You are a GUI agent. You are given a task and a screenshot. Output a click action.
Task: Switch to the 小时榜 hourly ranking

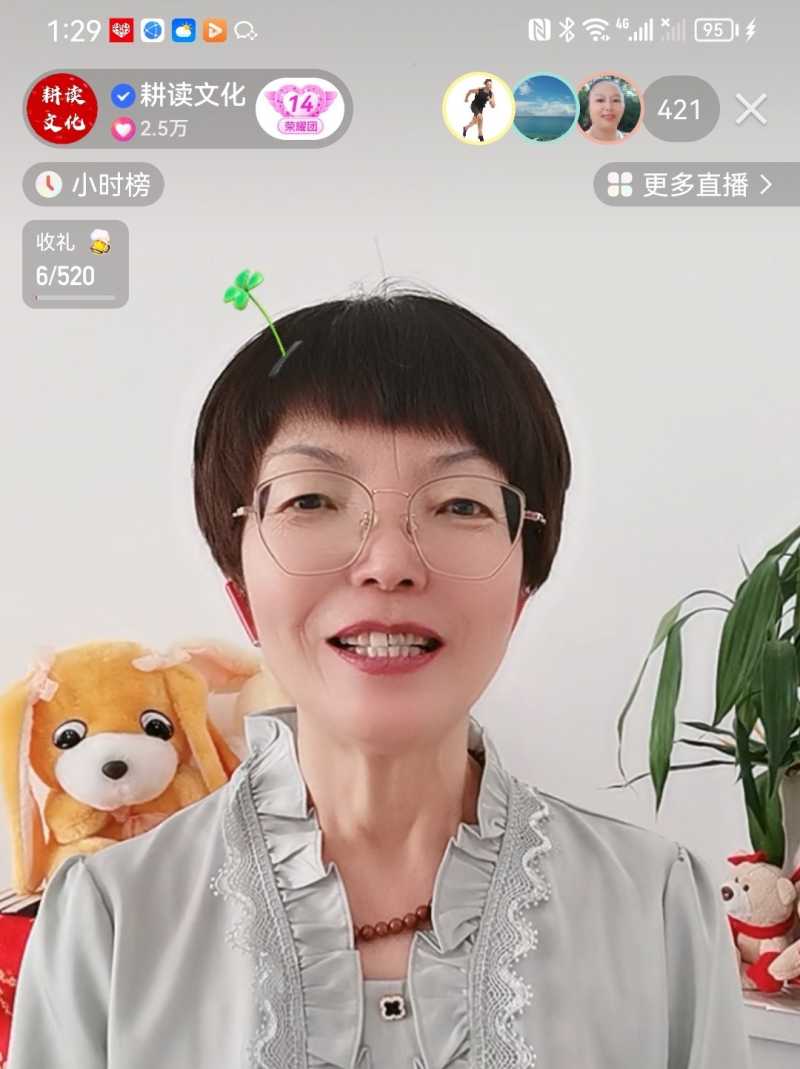click(95, 185)
